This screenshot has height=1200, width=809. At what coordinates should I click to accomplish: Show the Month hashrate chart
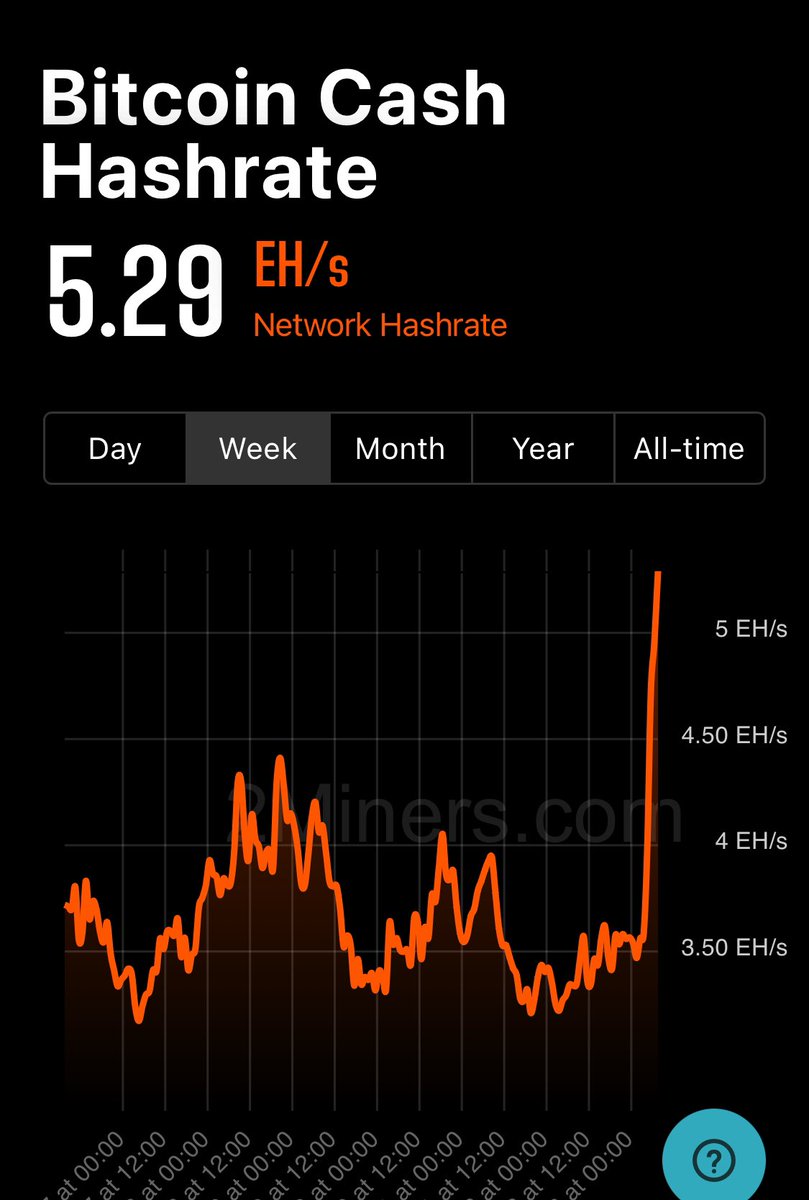(400, 449)
